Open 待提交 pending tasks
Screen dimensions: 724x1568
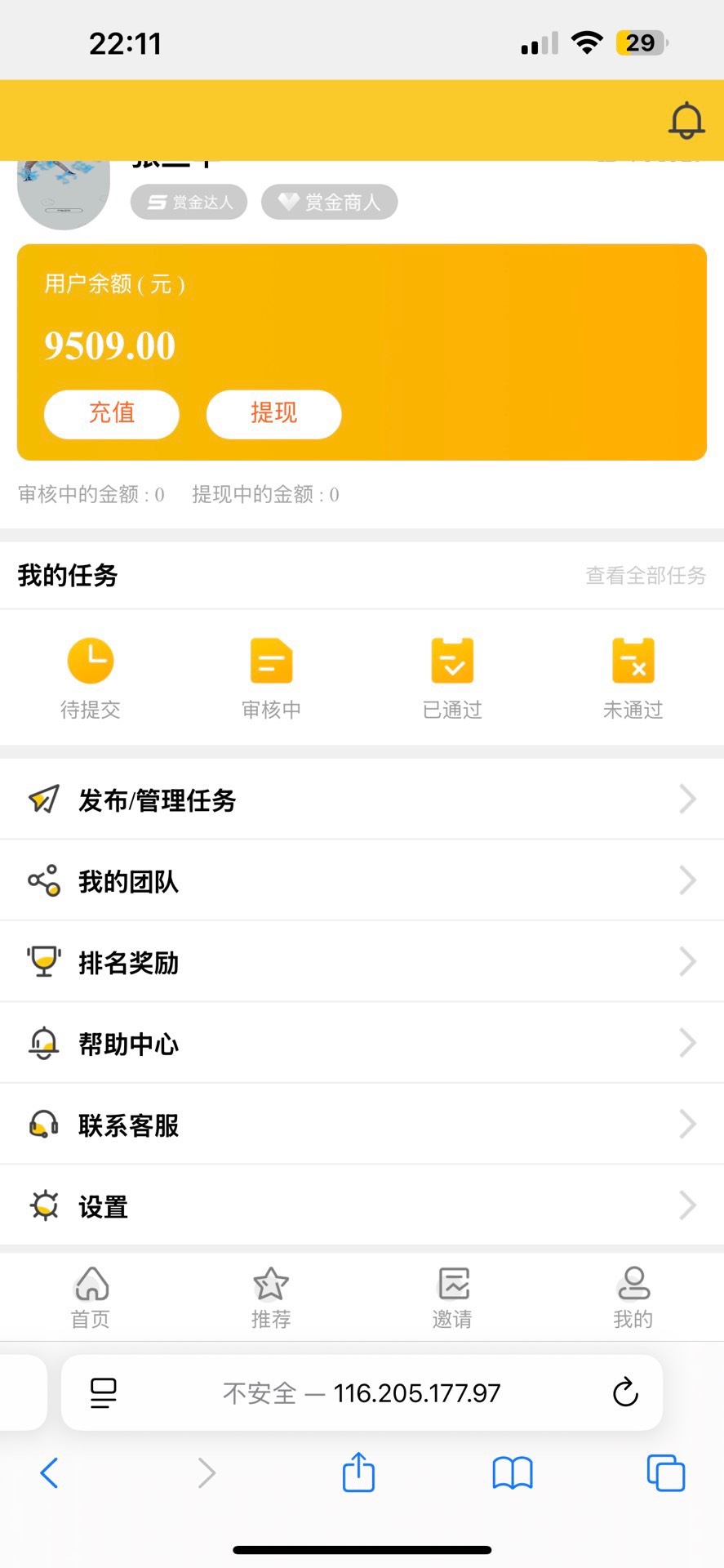(x=91, y=676)
